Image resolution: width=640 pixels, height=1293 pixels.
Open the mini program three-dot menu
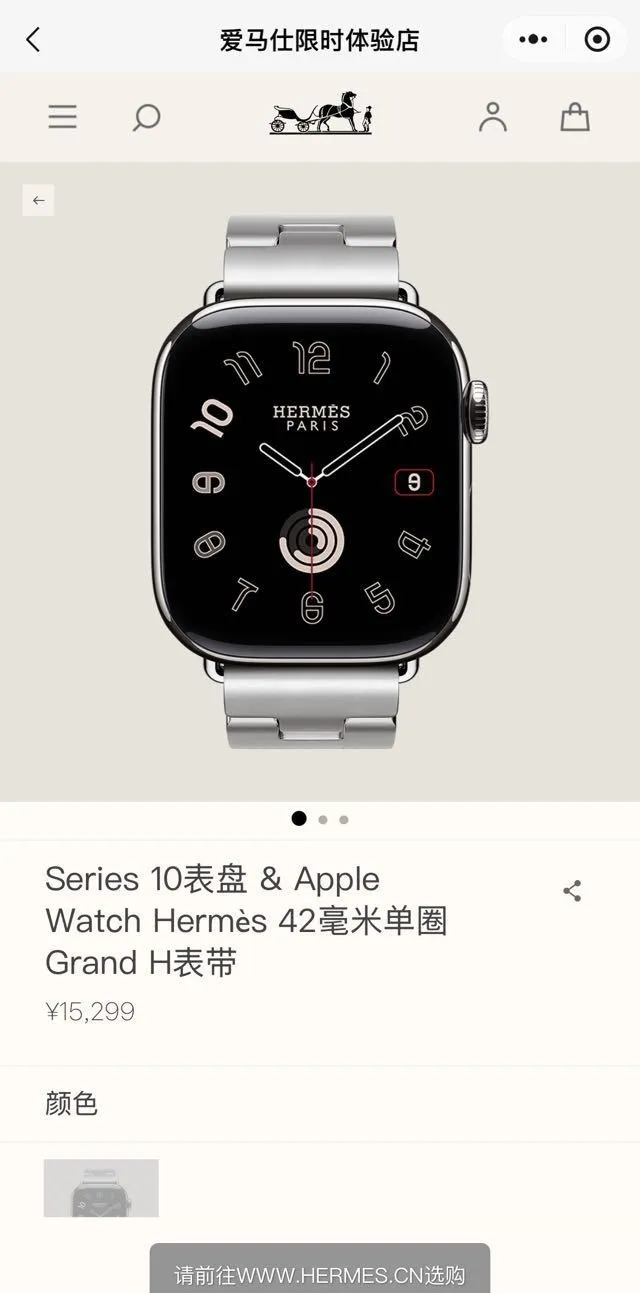[x=534, y=40]
